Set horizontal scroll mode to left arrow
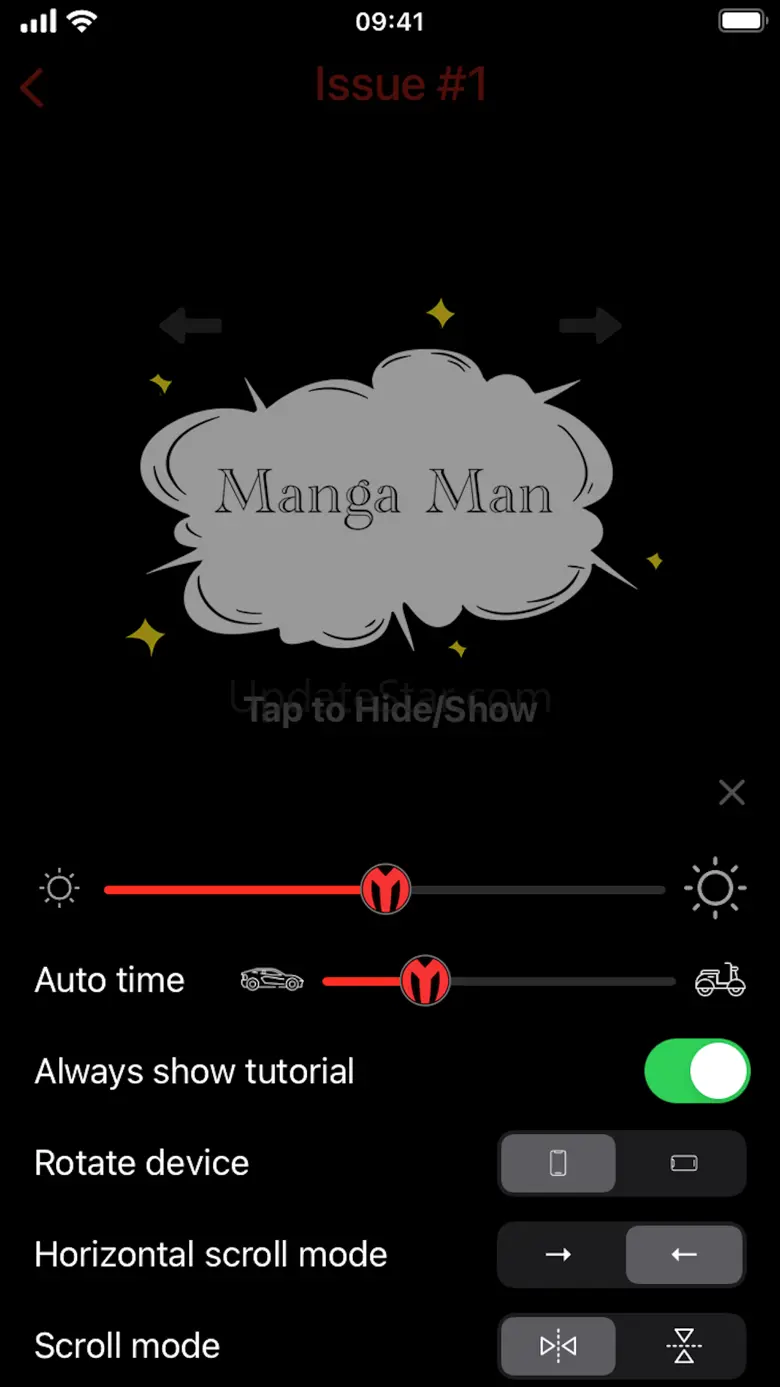This screenshot has height=1387, width=780. [x=684, y=1254]
